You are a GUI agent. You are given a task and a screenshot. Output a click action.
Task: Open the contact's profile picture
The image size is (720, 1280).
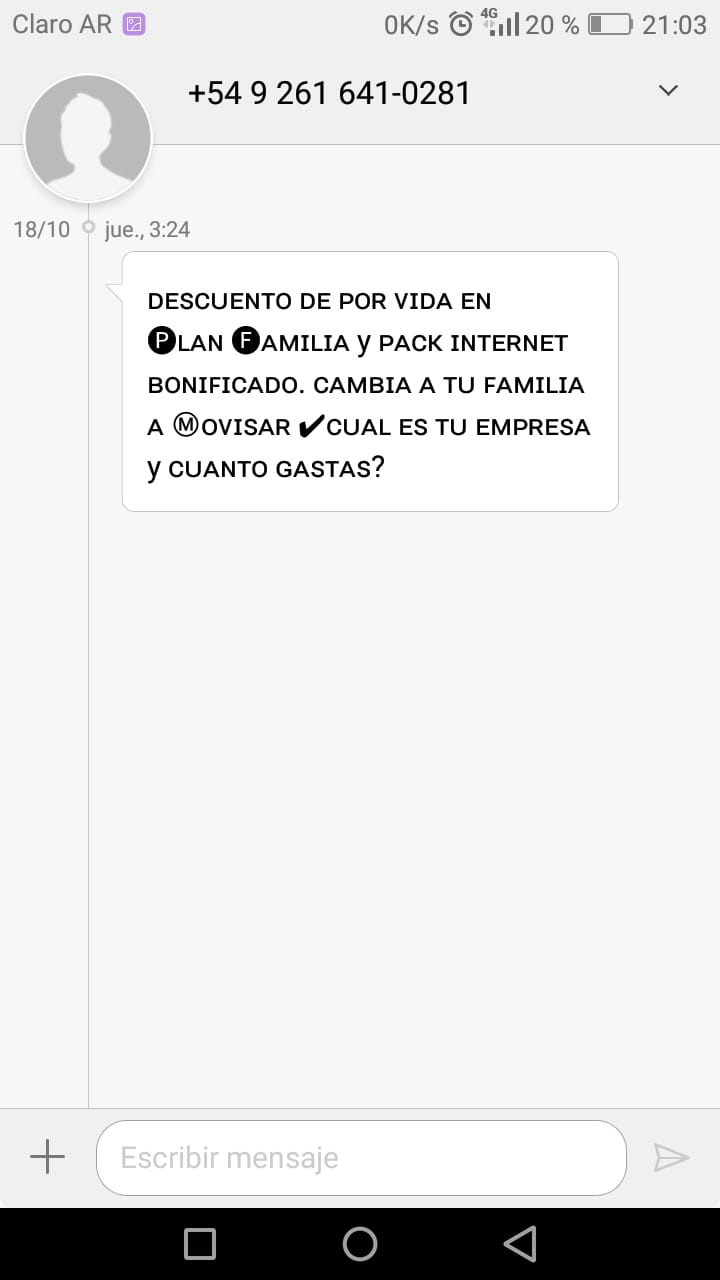point(88,138)
